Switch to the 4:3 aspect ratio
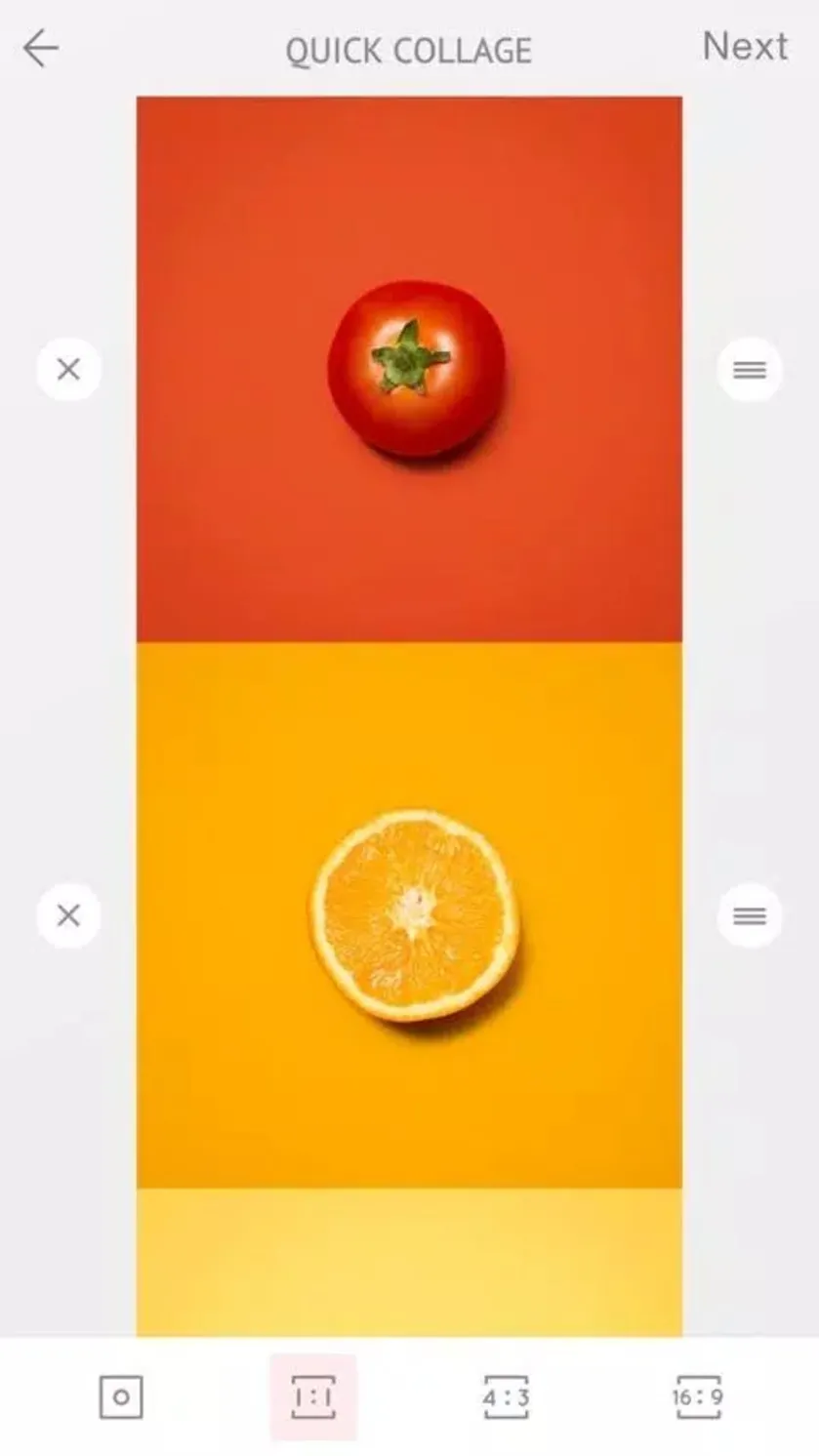This screenshot has height=1456, width=819. tap(506, 1396)
